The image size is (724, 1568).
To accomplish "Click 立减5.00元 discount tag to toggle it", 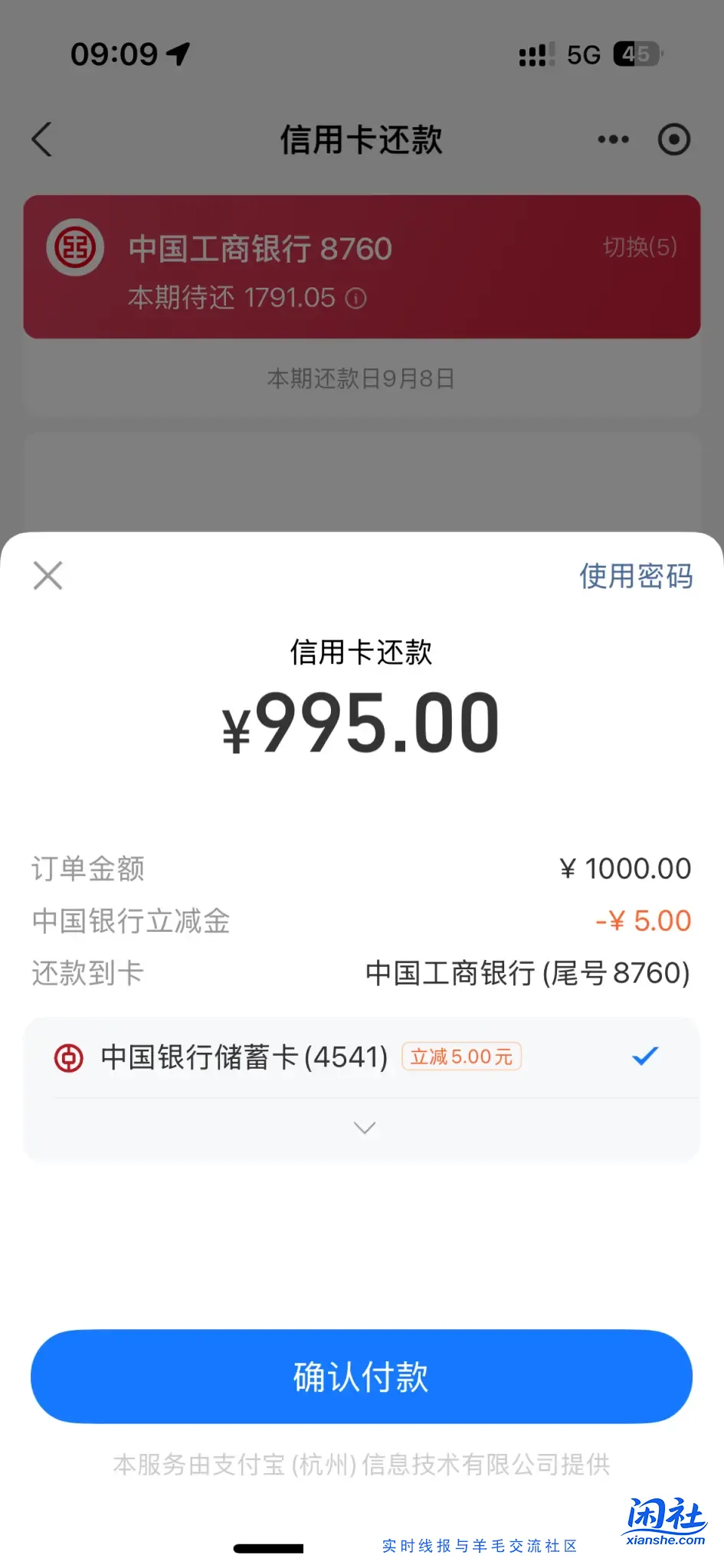I will click(461, 1057).
